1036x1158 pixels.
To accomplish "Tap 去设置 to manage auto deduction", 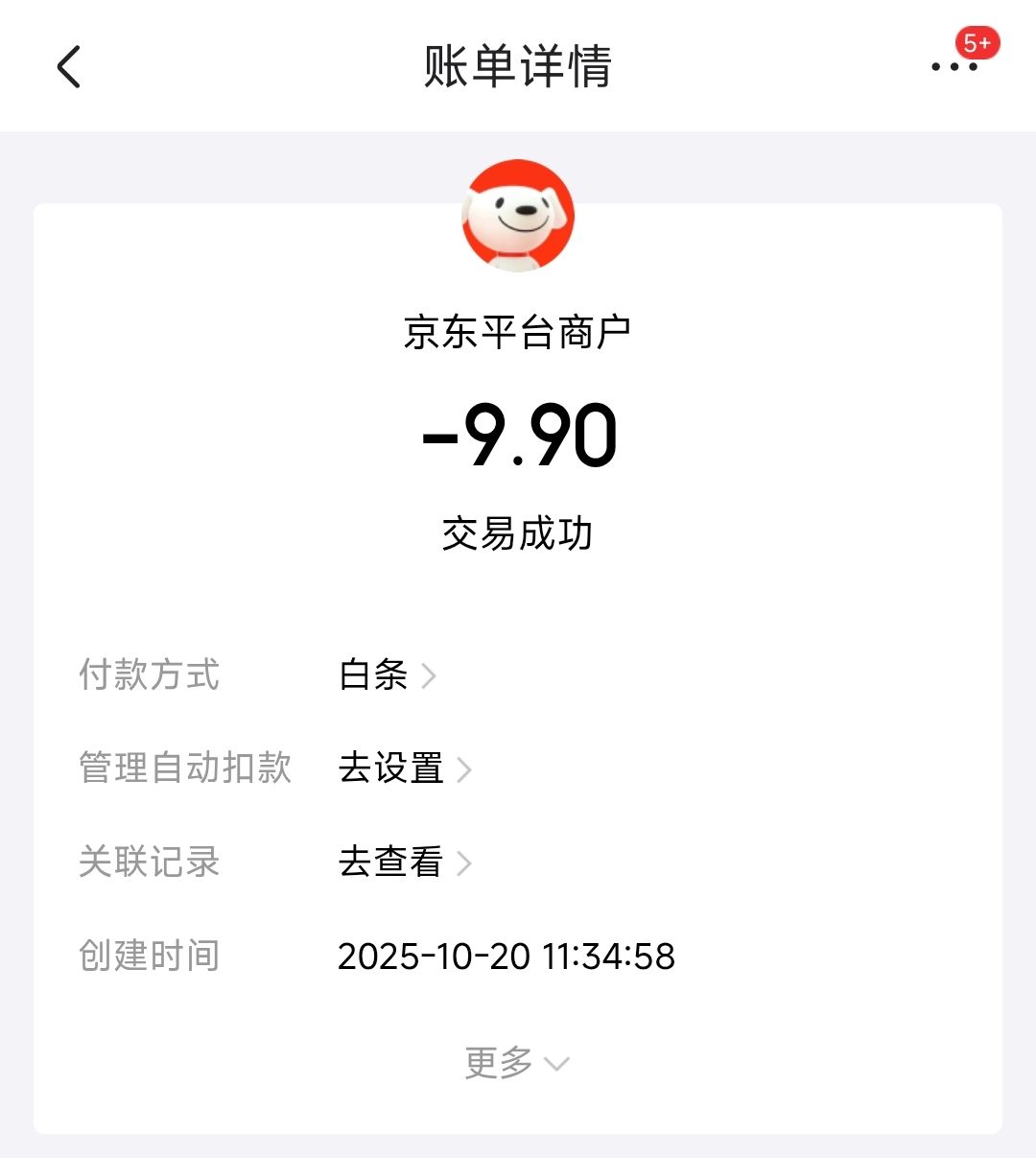I will tap(404, 768).
